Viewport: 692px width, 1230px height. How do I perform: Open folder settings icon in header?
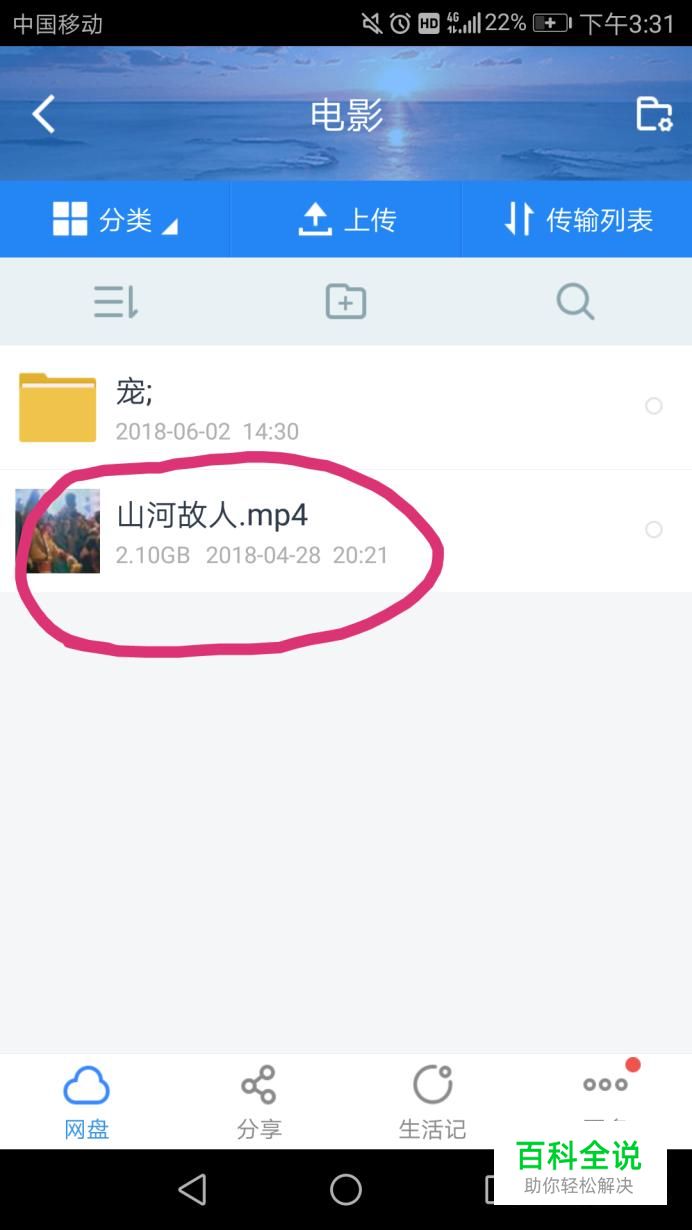pos(654,115)
